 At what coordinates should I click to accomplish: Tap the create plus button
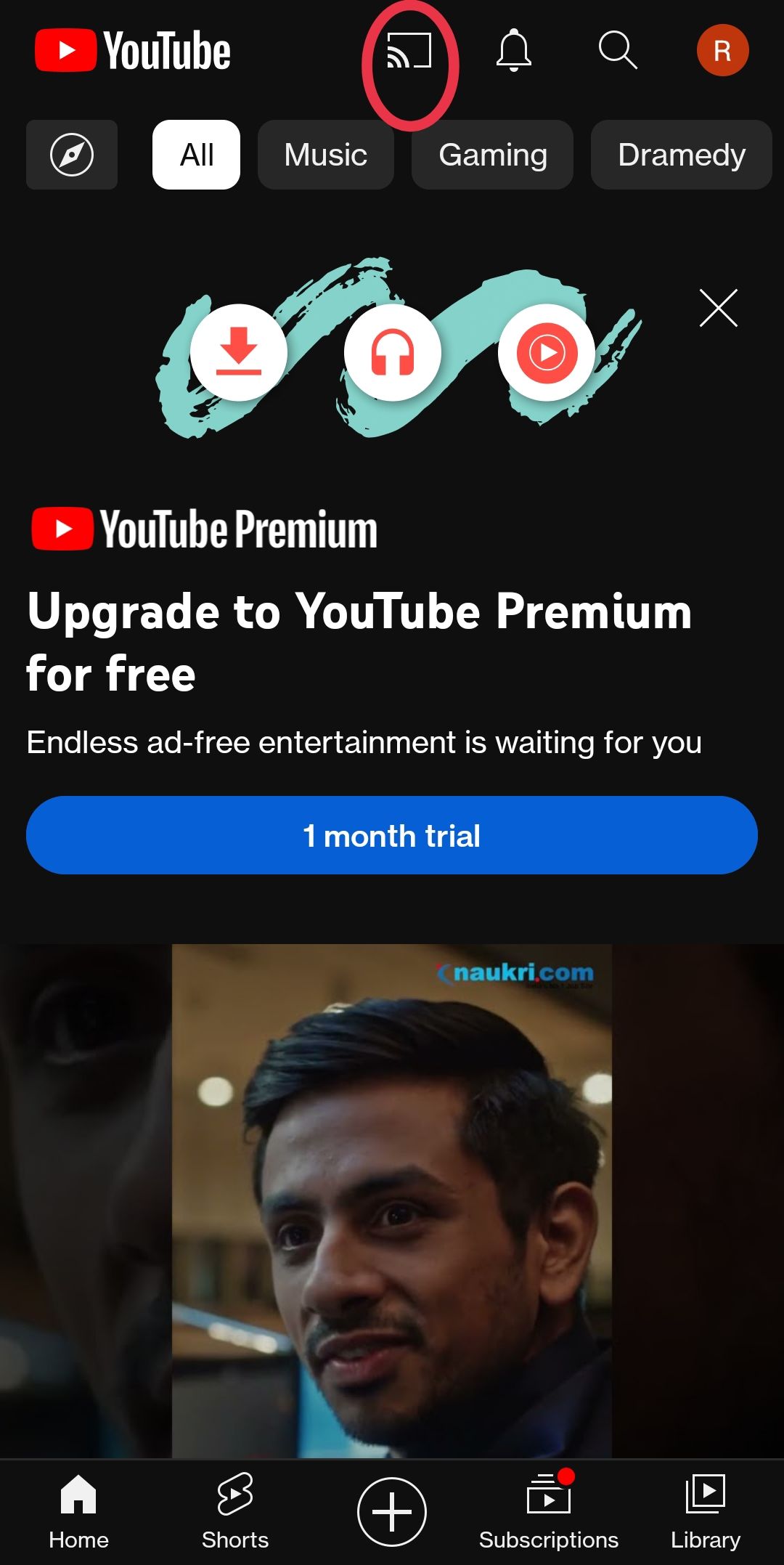click(392, 1512)
